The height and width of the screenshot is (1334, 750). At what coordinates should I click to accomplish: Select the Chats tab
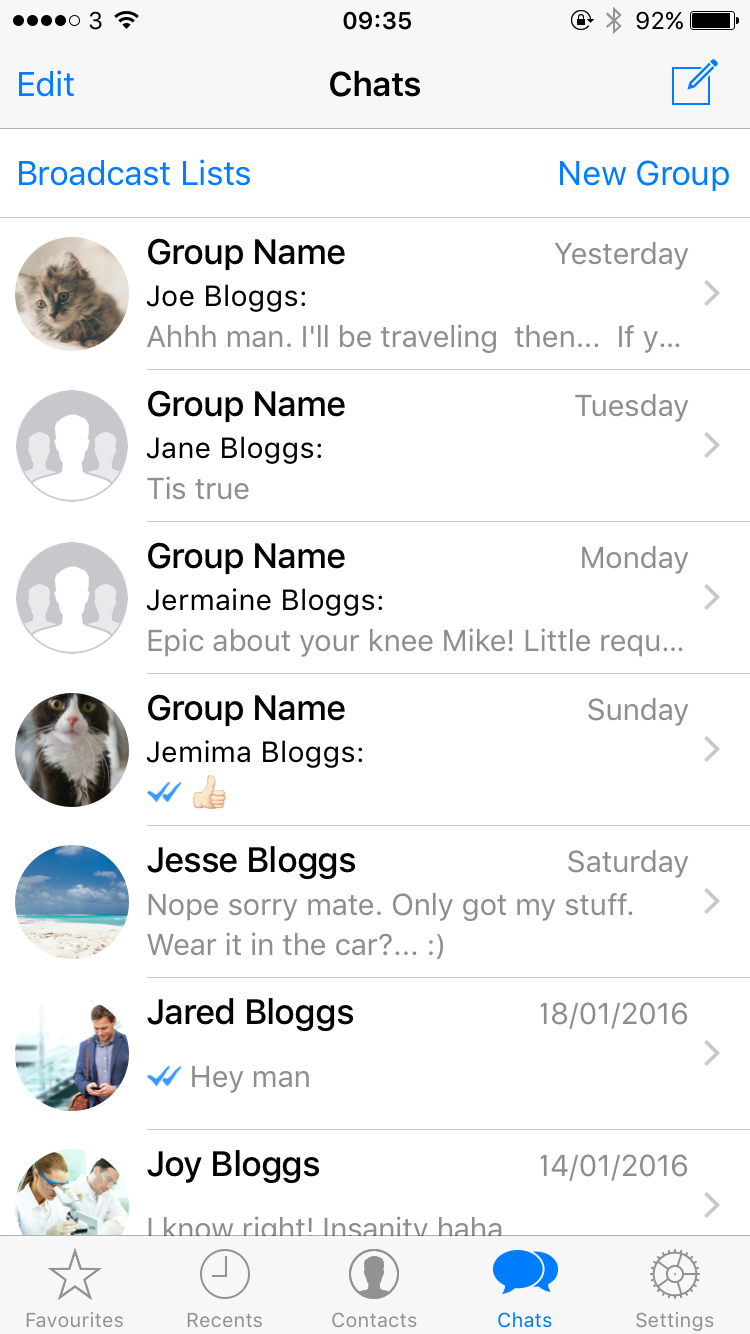(x=525, y=1288)
